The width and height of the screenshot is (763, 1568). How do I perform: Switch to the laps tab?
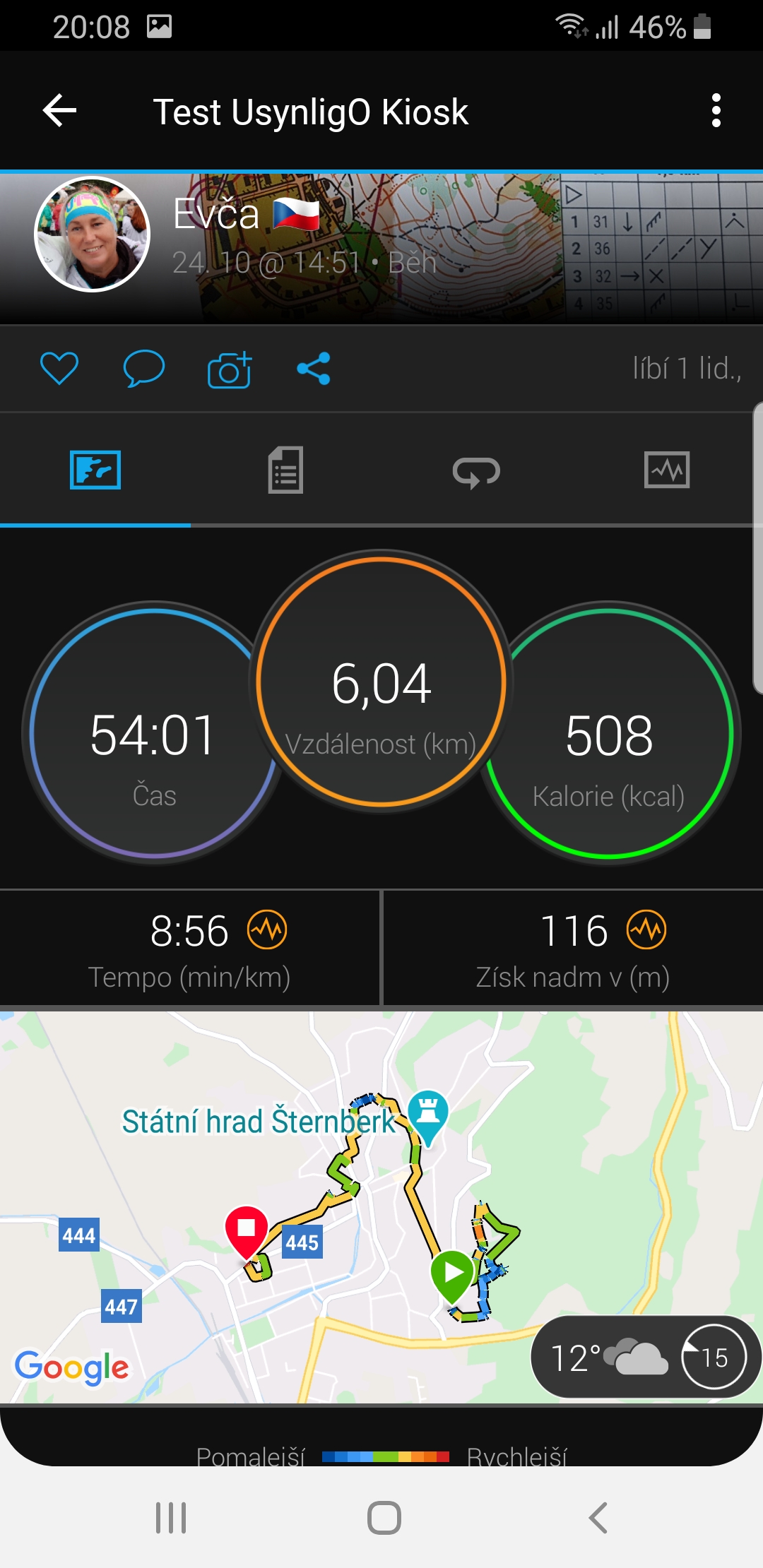point(476,471)
